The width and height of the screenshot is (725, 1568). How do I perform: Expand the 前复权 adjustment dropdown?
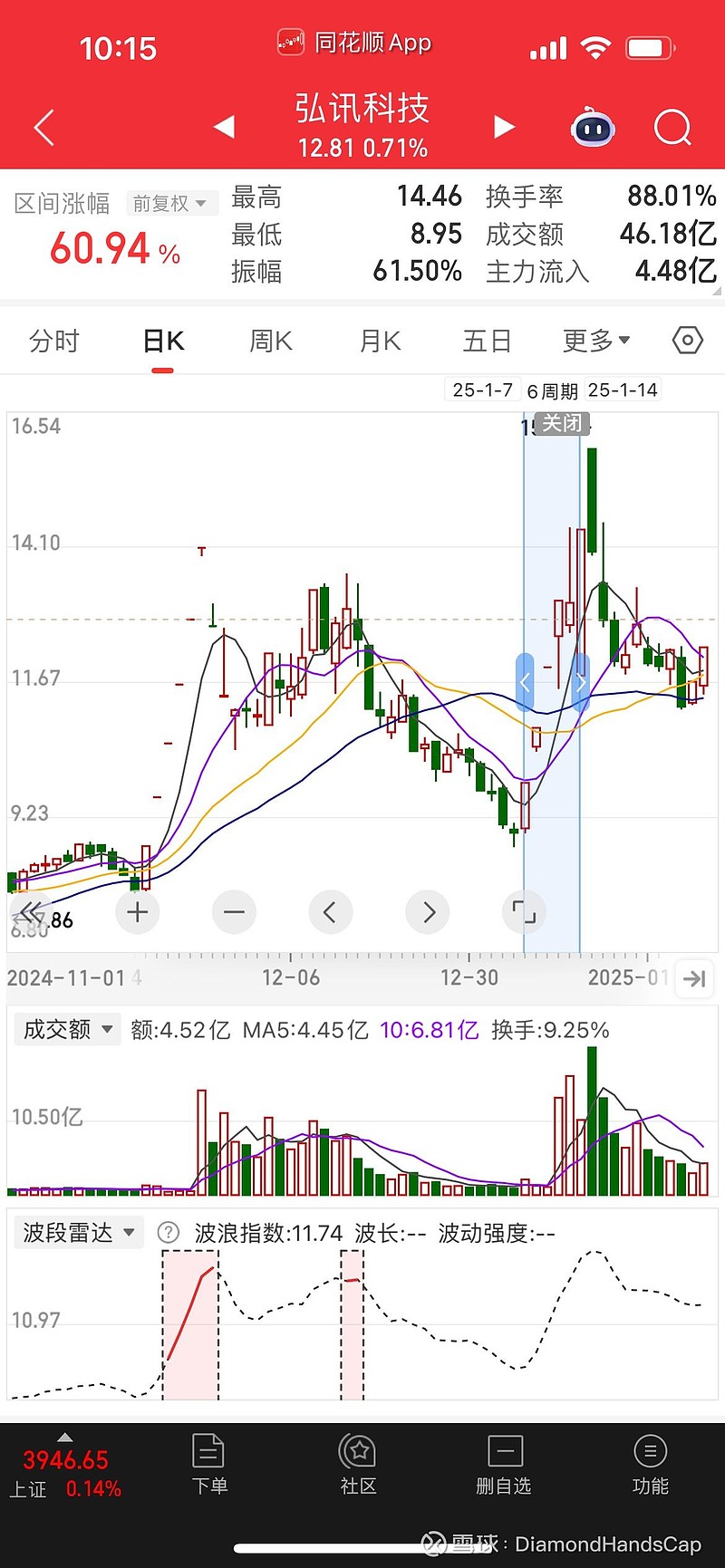point(170,204)
